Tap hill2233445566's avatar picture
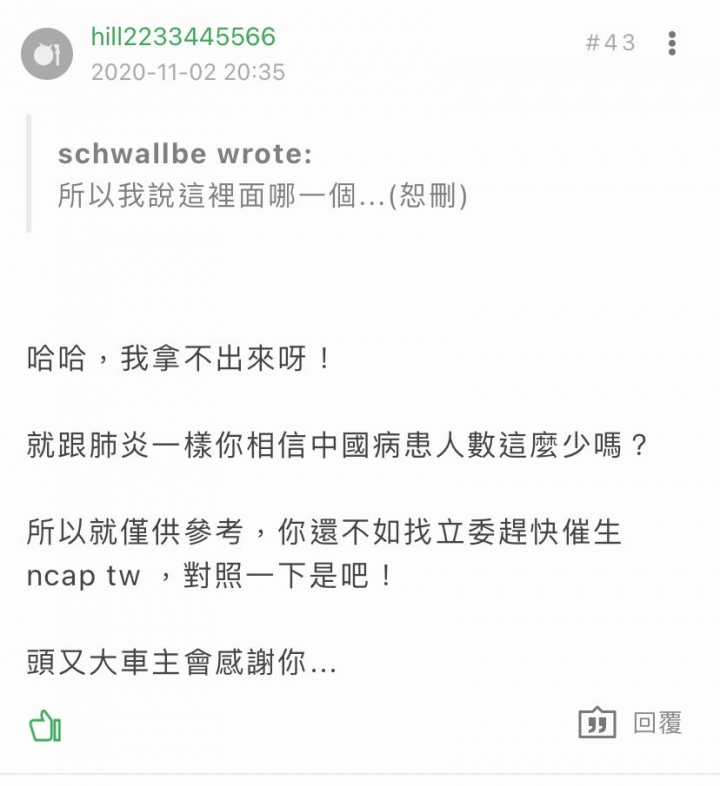The width and height of the screenshot is (720, 786). 47,54
